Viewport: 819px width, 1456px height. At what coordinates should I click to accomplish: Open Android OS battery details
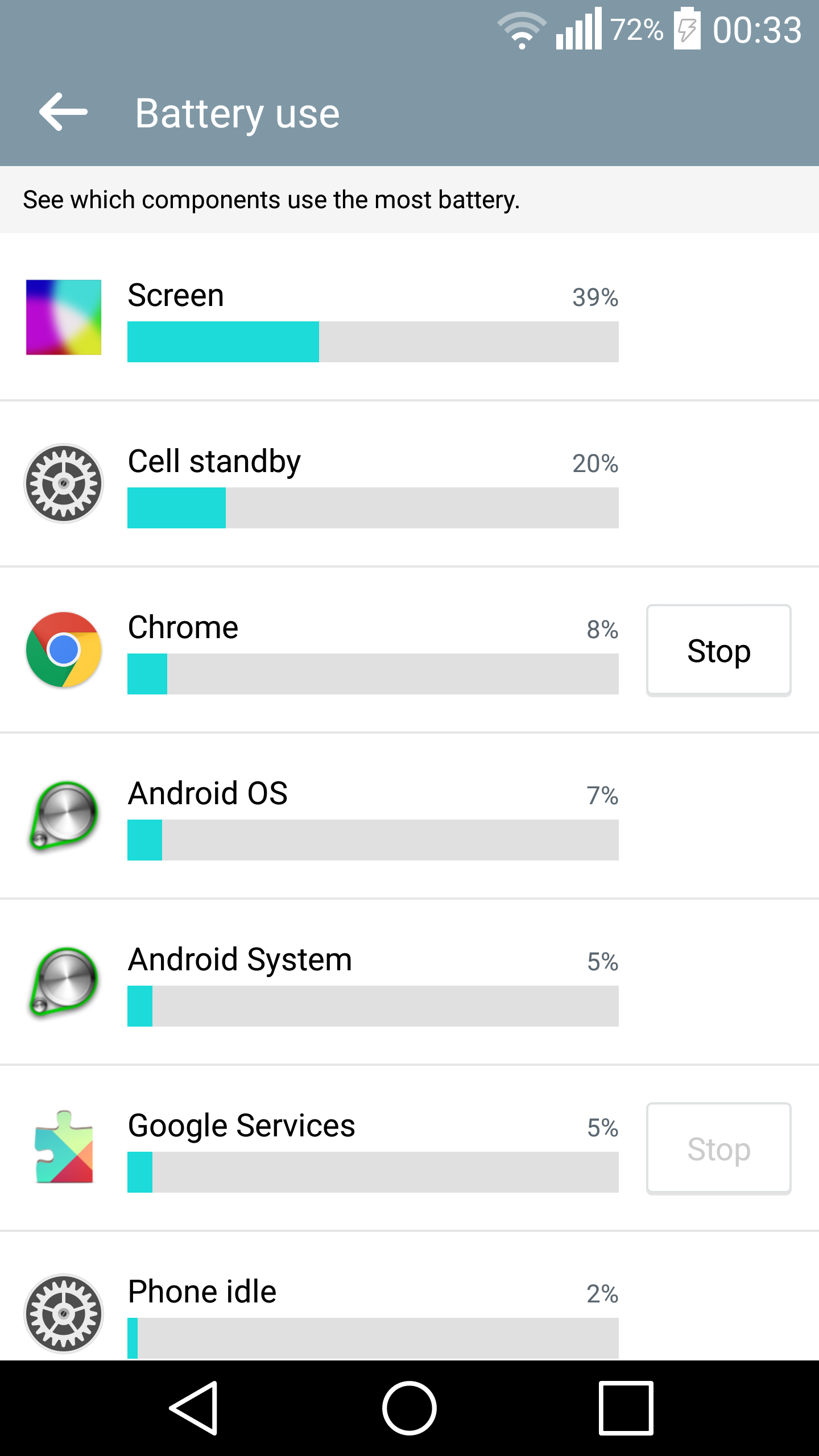(409, 816)
